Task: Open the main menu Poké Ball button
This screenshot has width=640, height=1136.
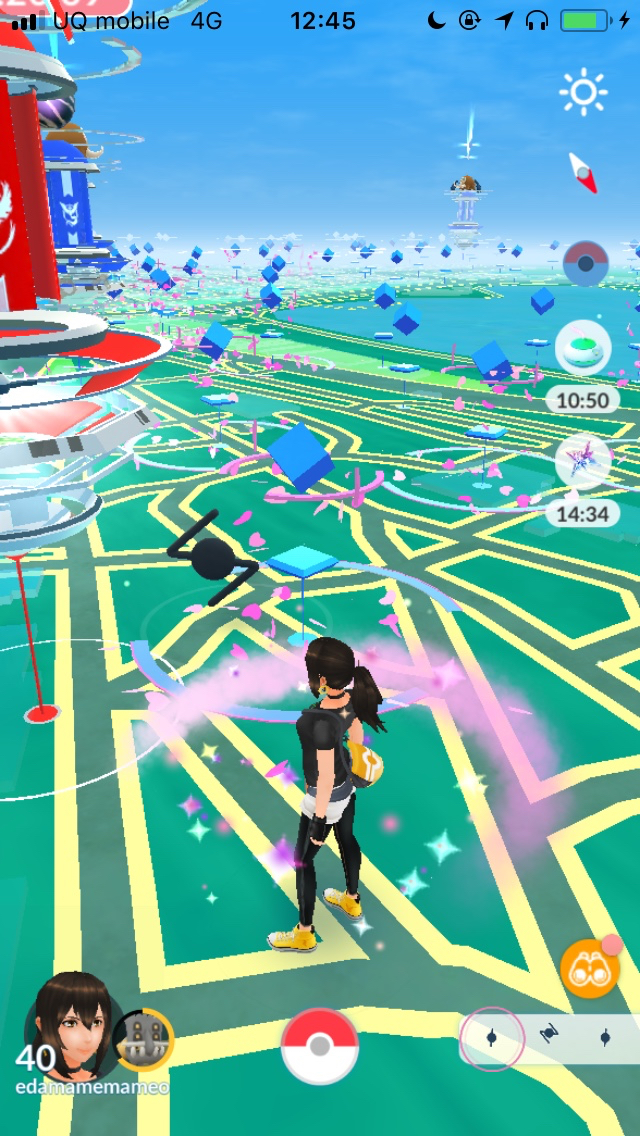Action: [x=320, y=1046]
